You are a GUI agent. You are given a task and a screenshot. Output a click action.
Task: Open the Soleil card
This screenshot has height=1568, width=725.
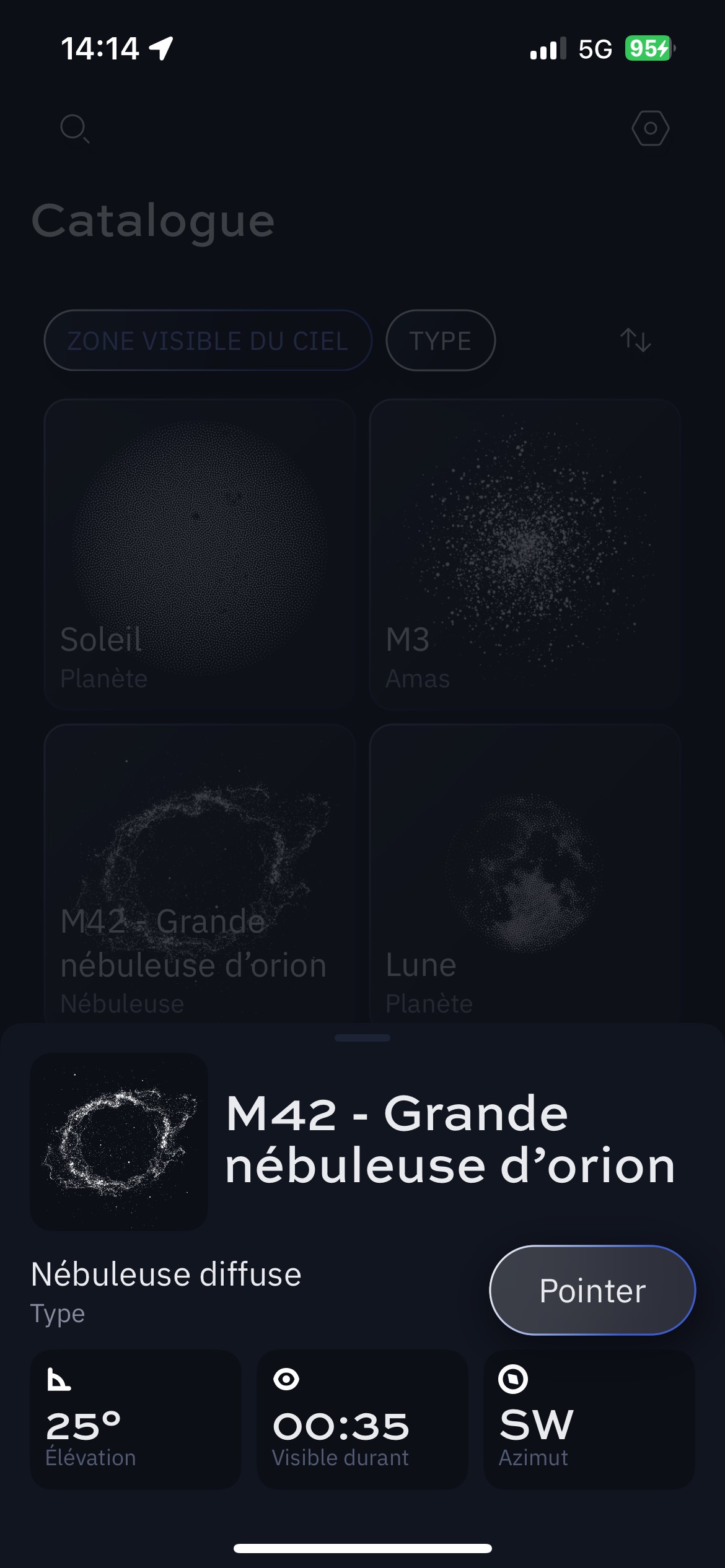200,554
